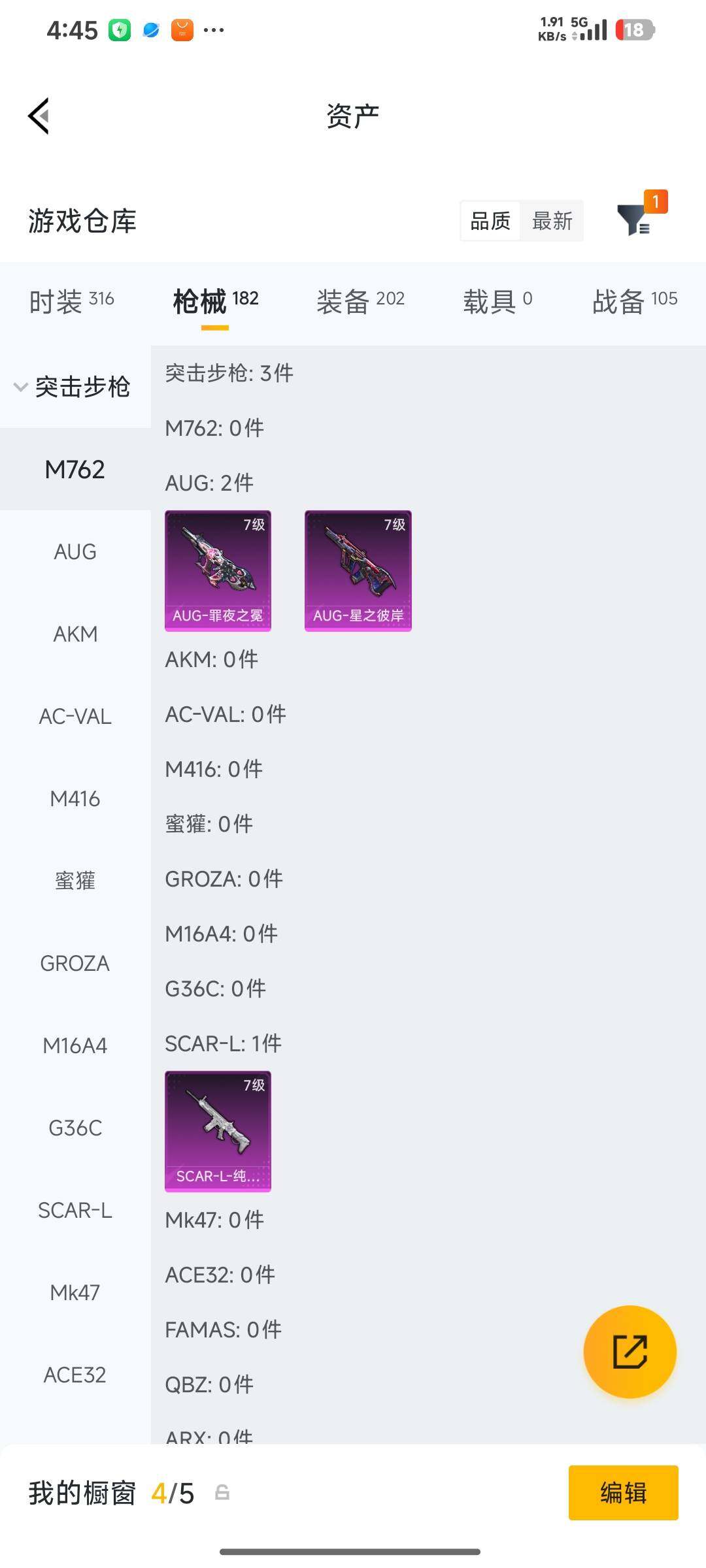The width and height of the screenshot is (706, 1568).
Task: Select AKM in the side list
Action: tap(75, 634)
